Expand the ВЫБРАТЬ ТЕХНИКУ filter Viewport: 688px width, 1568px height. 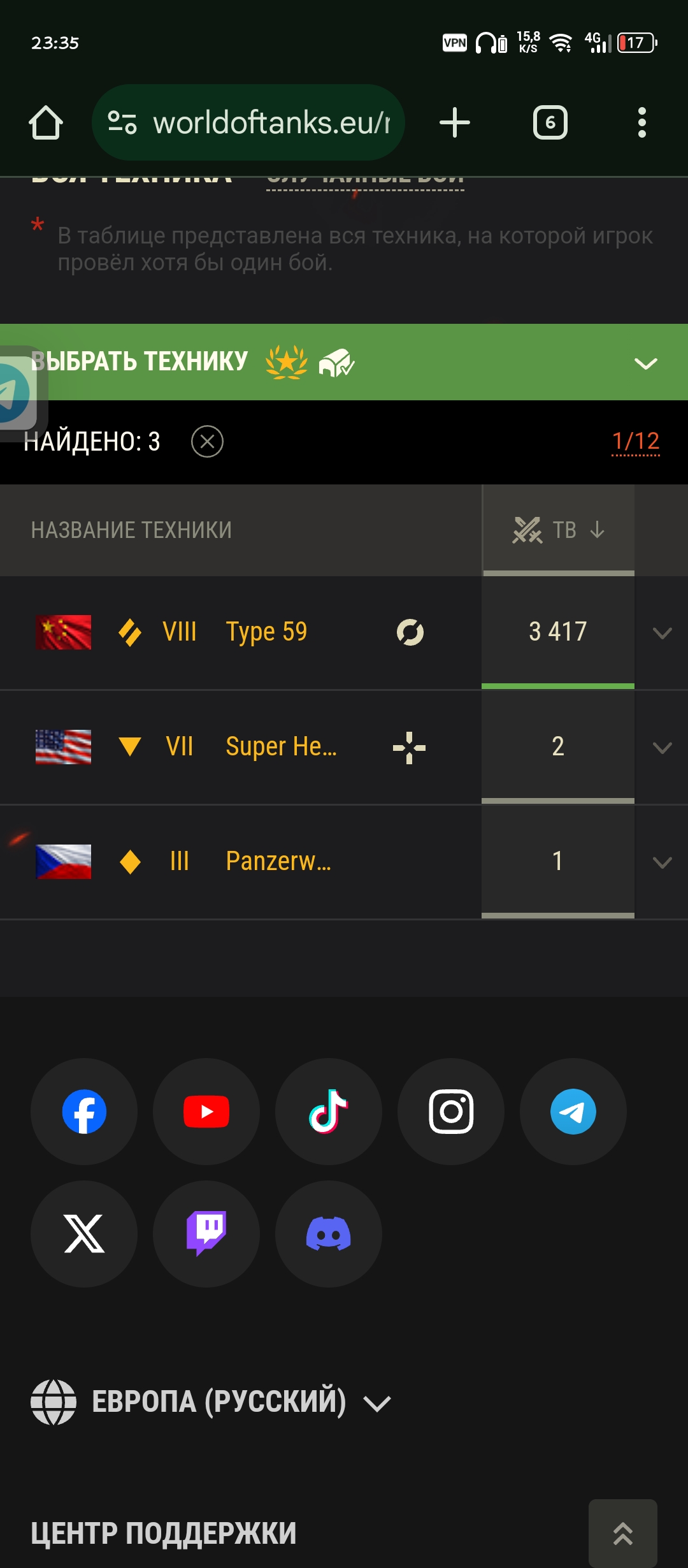pos(344,362)
